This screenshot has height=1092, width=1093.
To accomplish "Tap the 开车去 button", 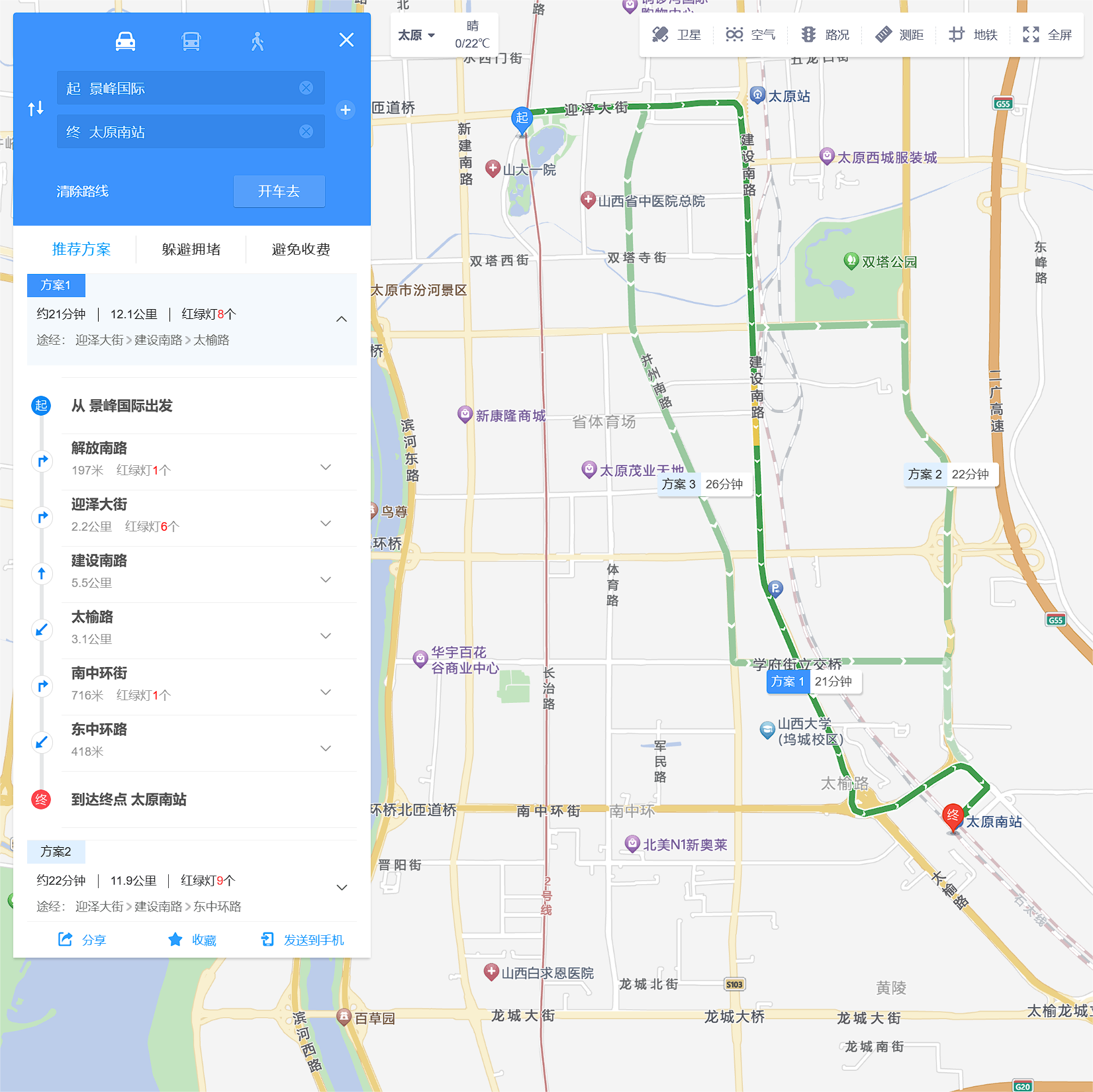I will pyautogui.click(x=279, y=191).
